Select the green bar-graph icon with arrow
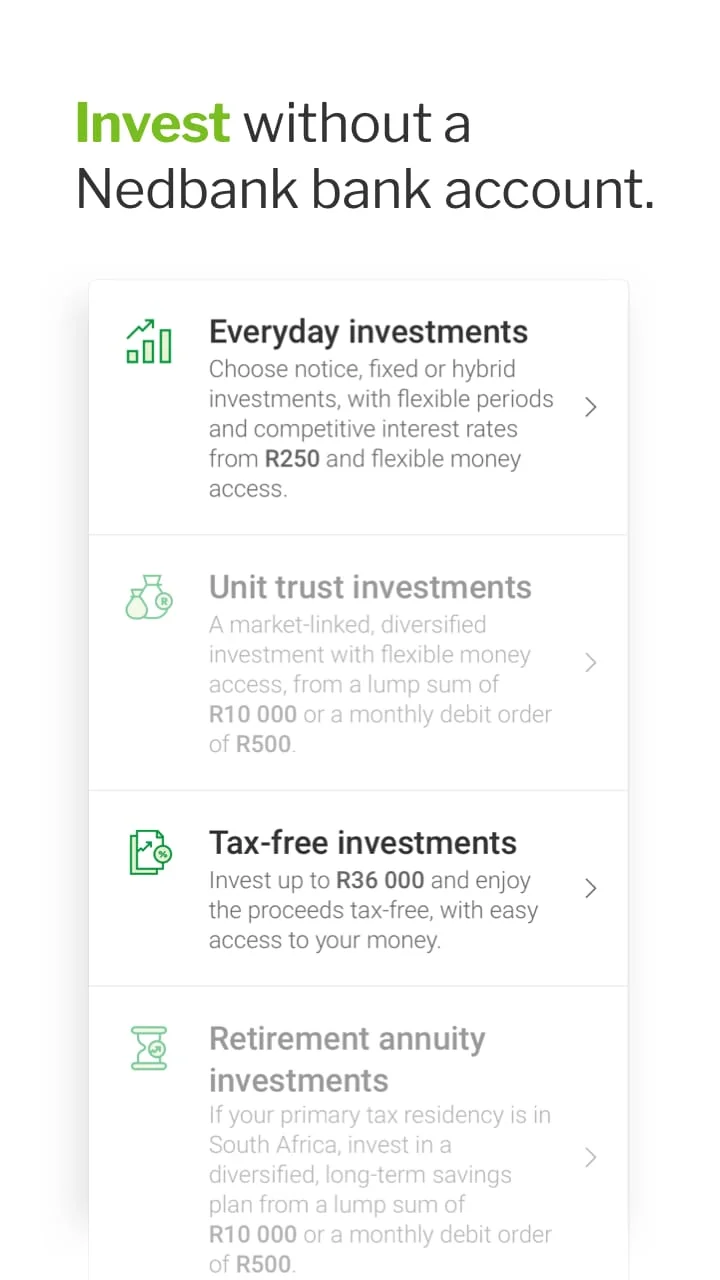The image size is (720, 1280). coord(148,342)
